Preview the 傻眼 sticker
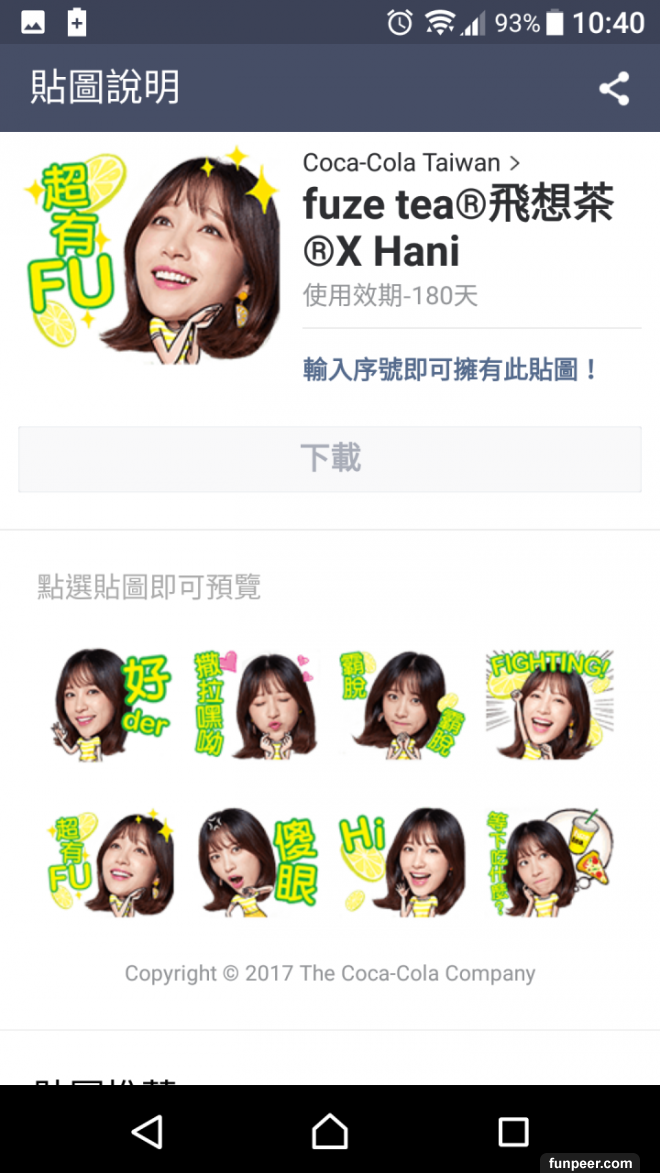The height and width of the screenshot is (1173, 660). point(255,862)
